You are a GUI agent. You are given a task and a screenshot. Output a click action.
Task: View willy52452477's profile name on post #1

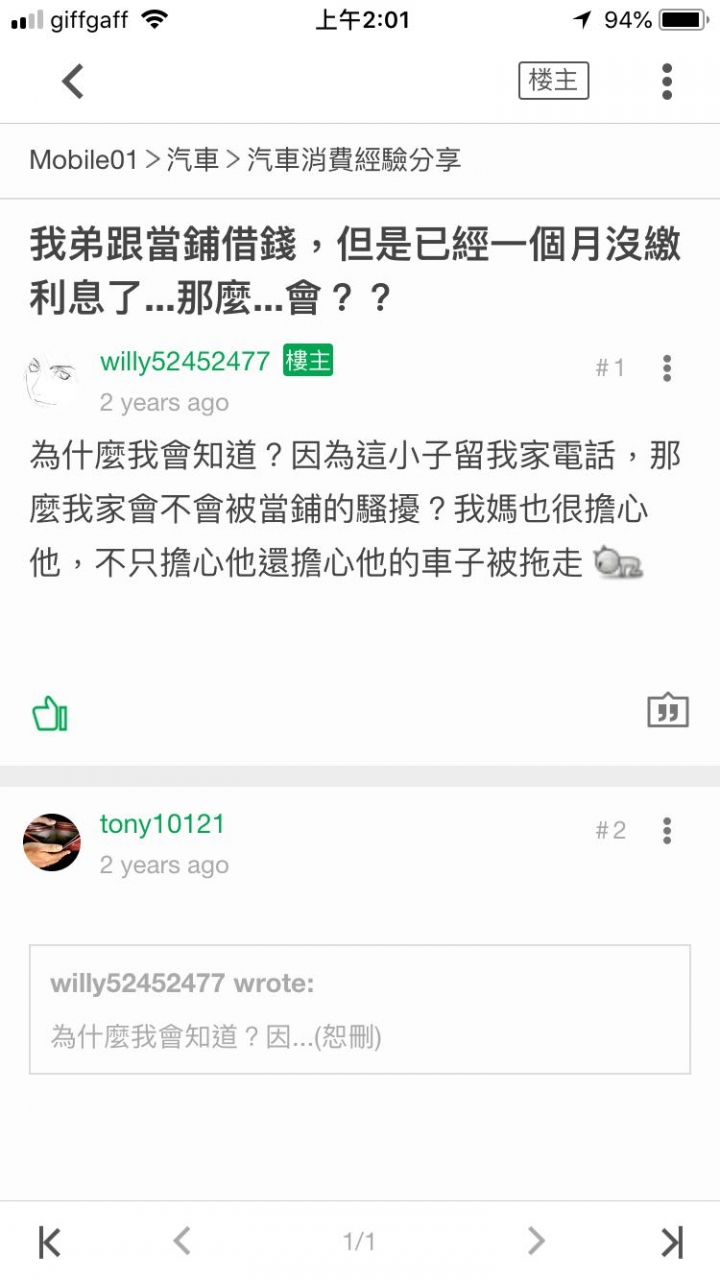[x=185, y=362]
